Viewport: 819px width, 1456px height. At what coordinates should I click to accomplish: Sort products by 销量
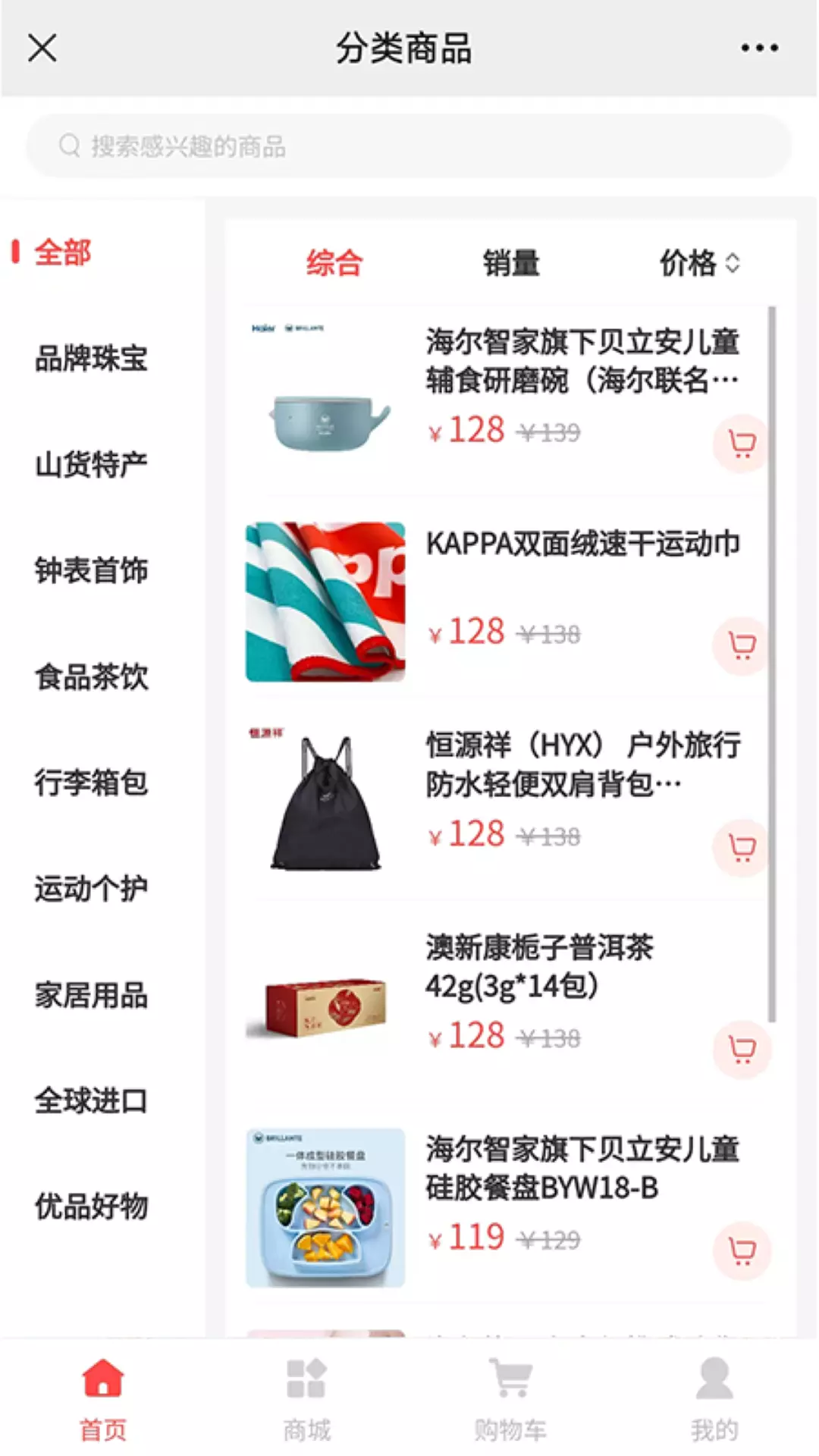[511, 263]
